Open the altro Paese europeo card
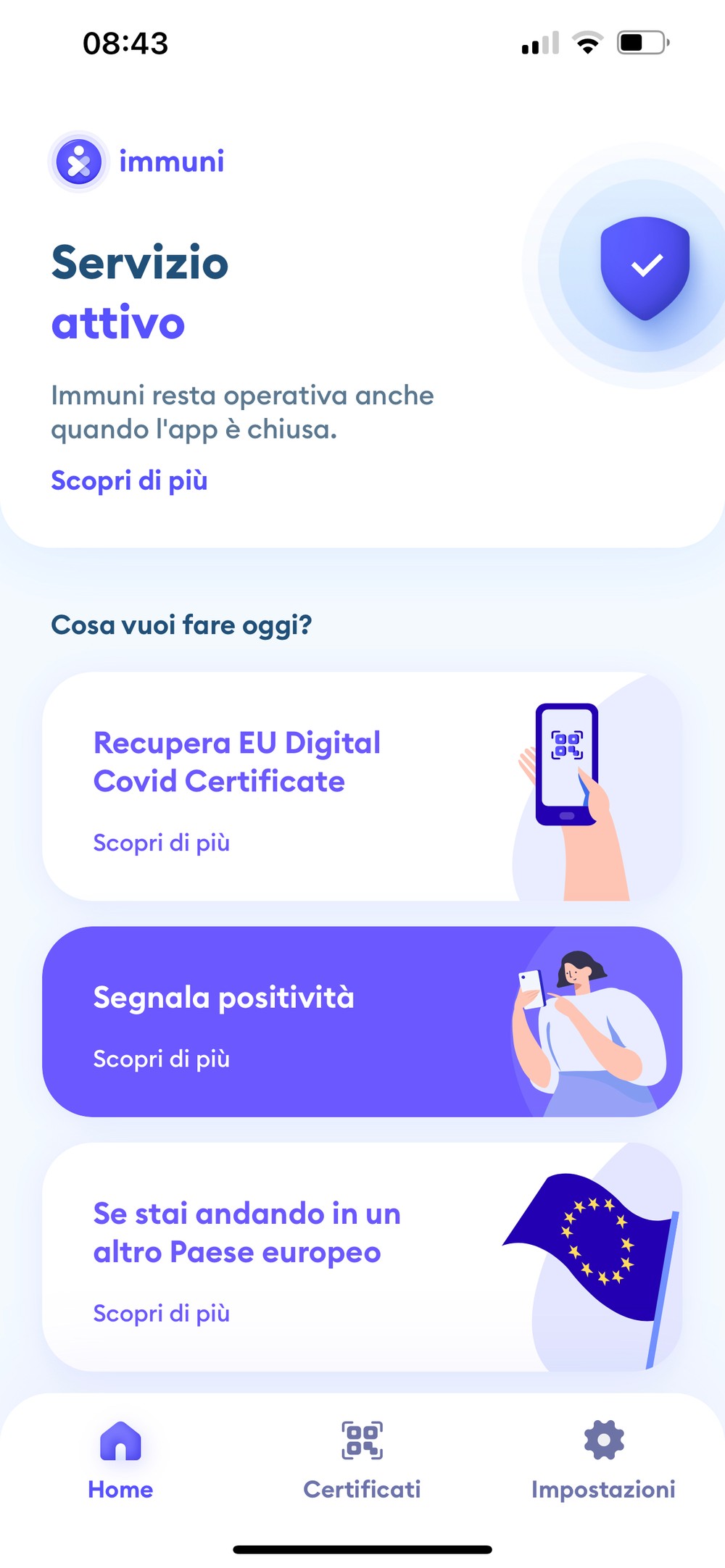 coord(362,1257)
